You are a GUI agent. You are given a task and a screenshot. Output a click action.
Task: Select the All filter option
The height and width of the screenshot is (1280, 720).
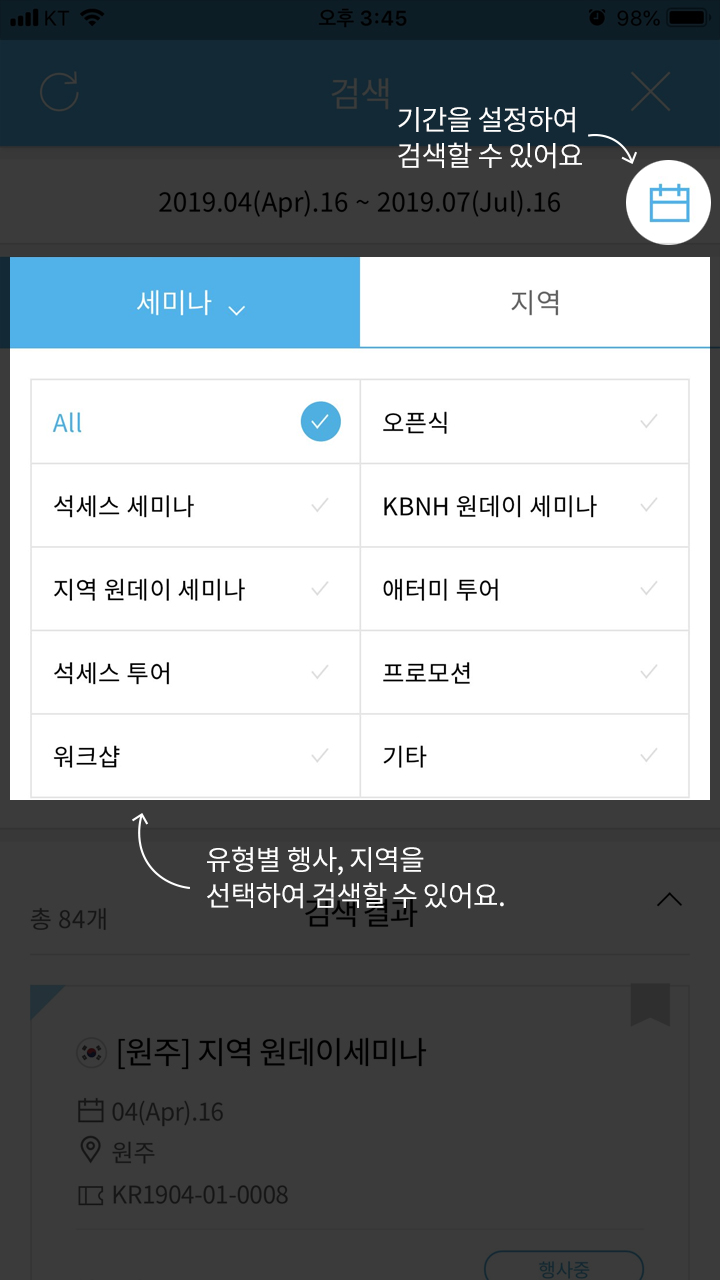tap(195, 422)
